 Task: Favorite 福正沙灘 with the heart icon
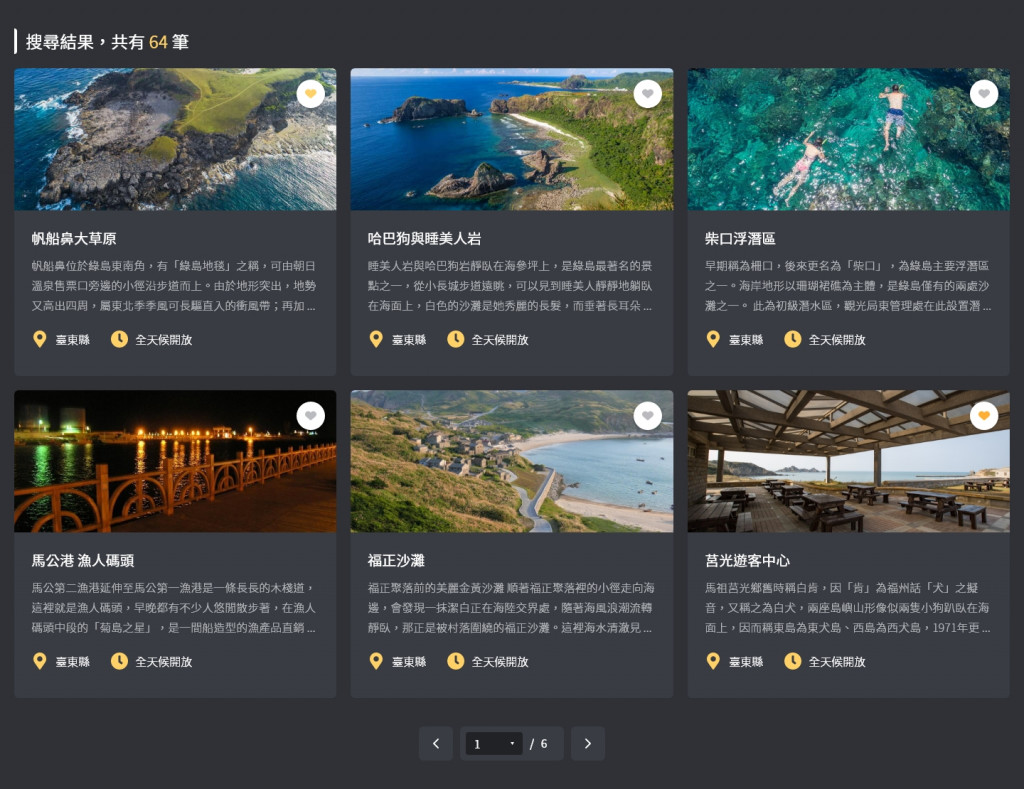click(647, 416)
